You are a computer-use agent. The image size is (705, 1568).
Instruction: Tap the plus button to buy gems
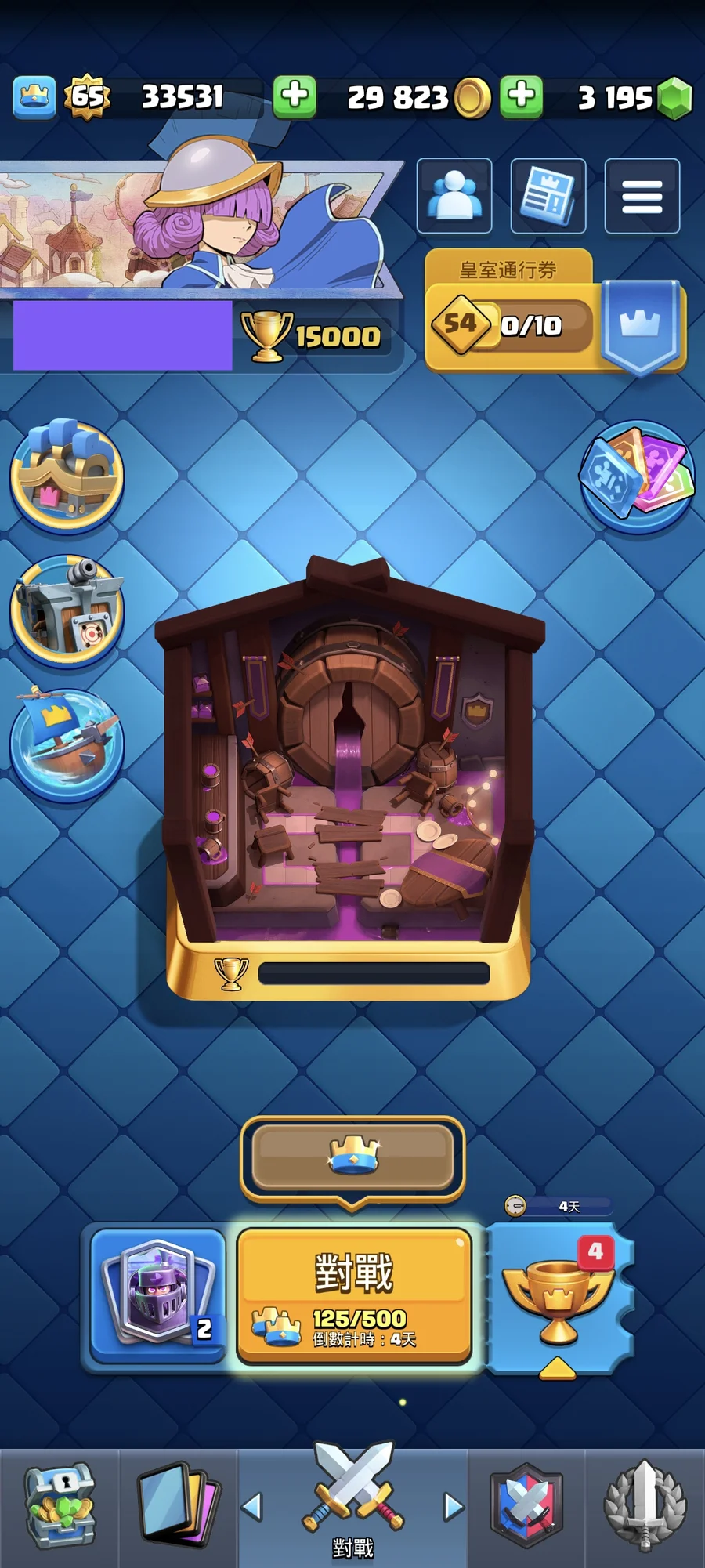(522, 97)
